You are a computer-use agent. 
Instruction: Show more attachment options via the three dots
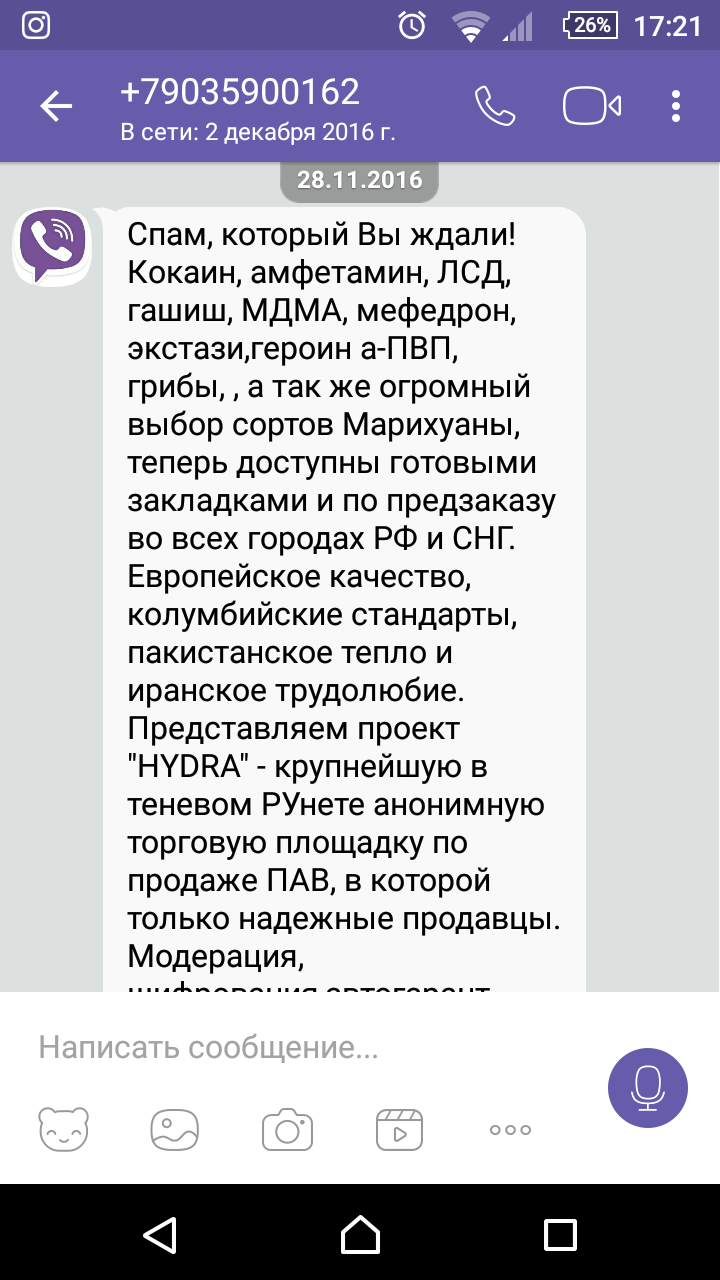[510, 1130]
